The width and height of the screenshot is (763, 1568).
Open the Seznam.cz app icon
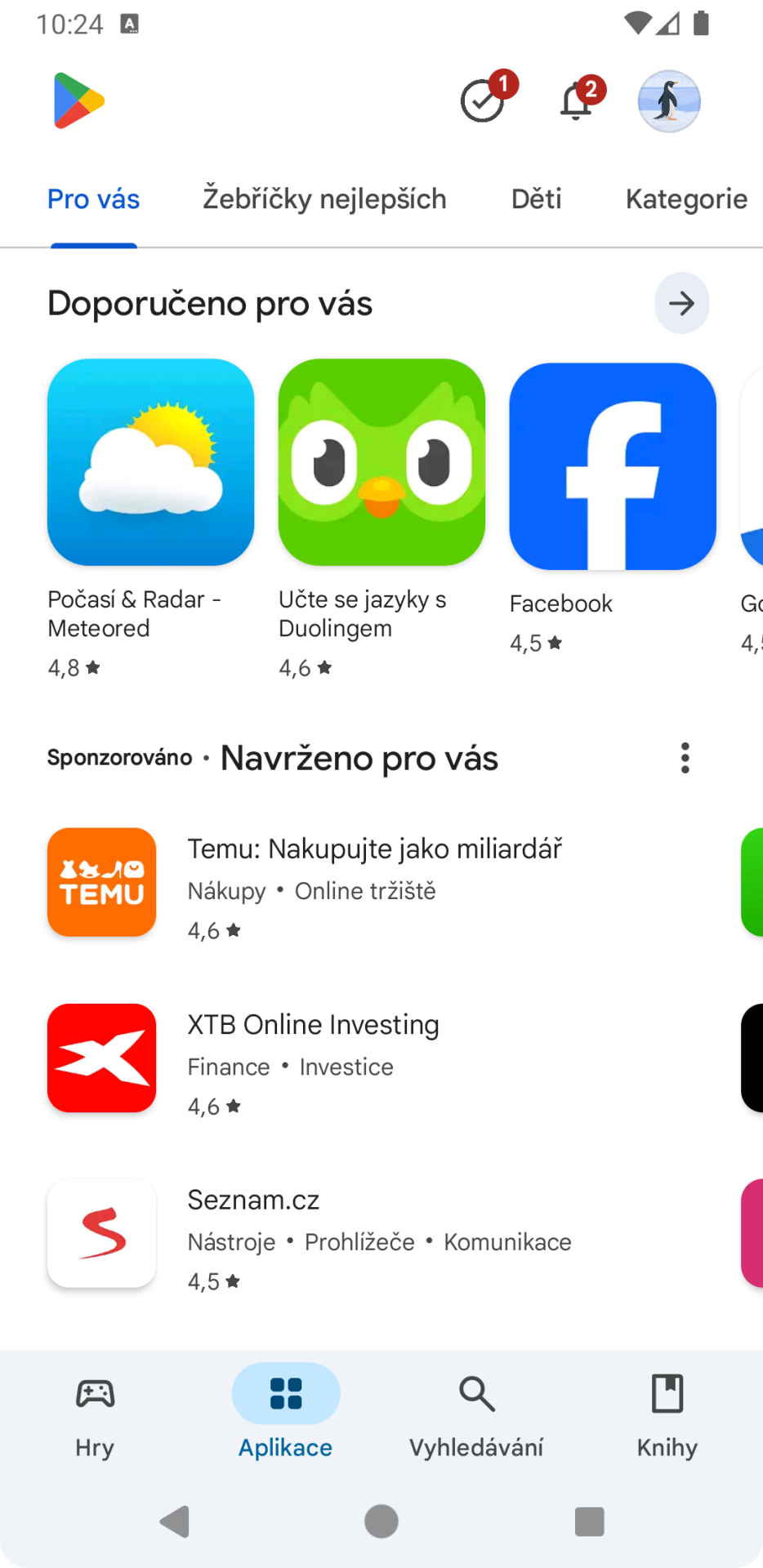click(x=101, y=1233)
